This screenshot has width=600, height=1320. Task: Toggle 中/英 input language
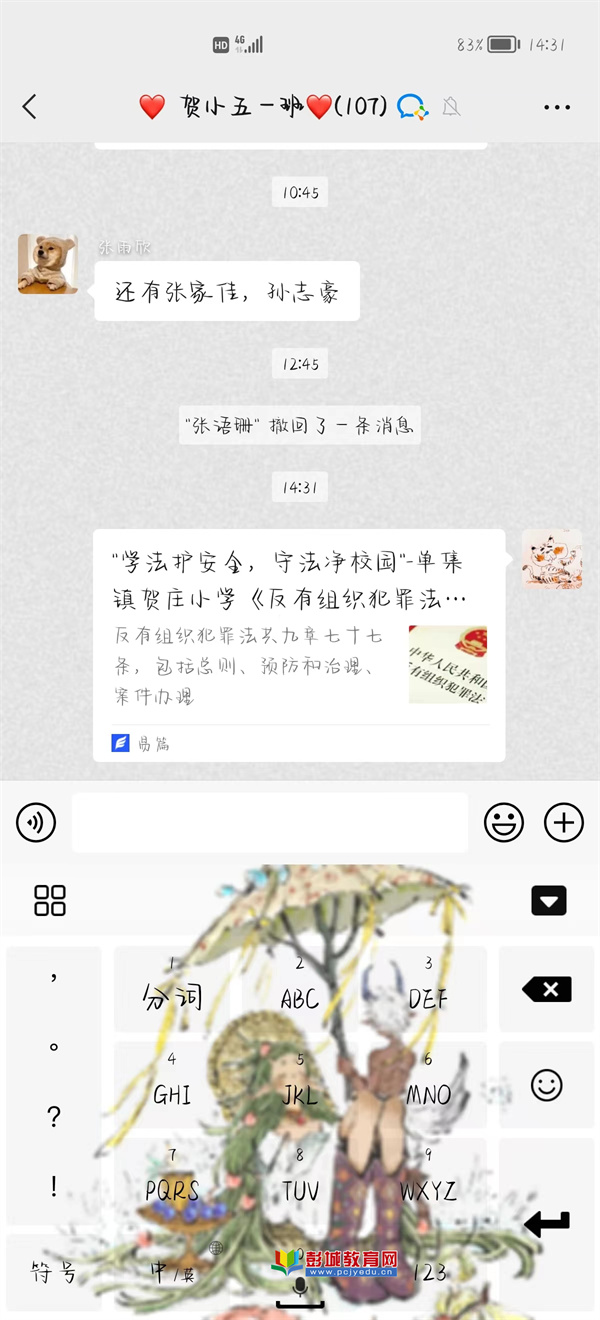(x=172, y=1273)
